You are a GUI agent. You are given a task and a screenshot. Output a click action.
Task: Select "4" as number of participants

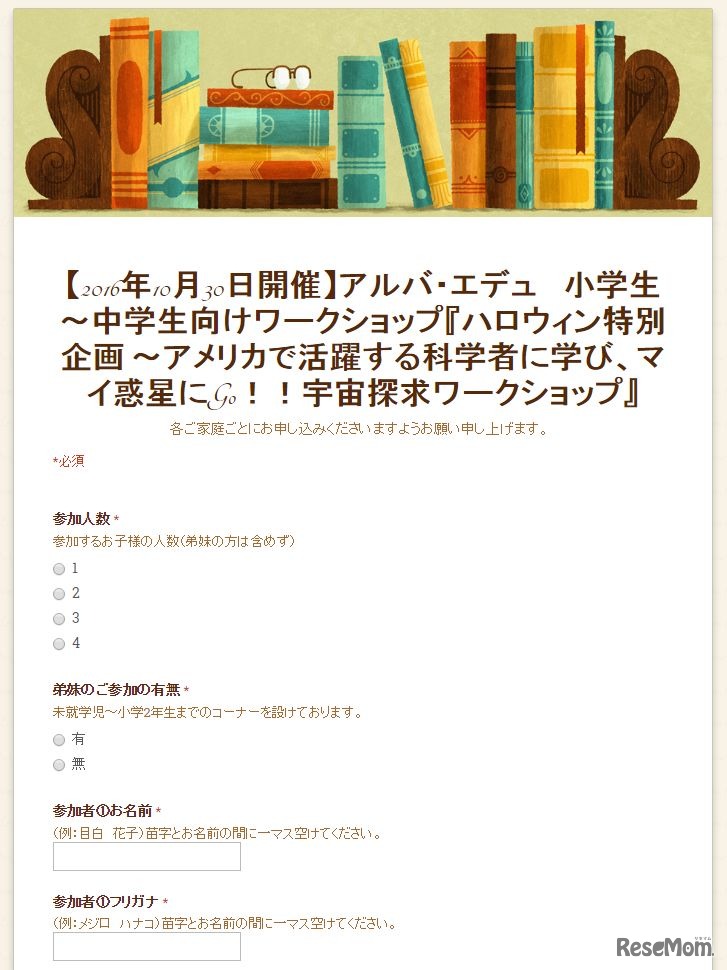[x=59, y=643]
